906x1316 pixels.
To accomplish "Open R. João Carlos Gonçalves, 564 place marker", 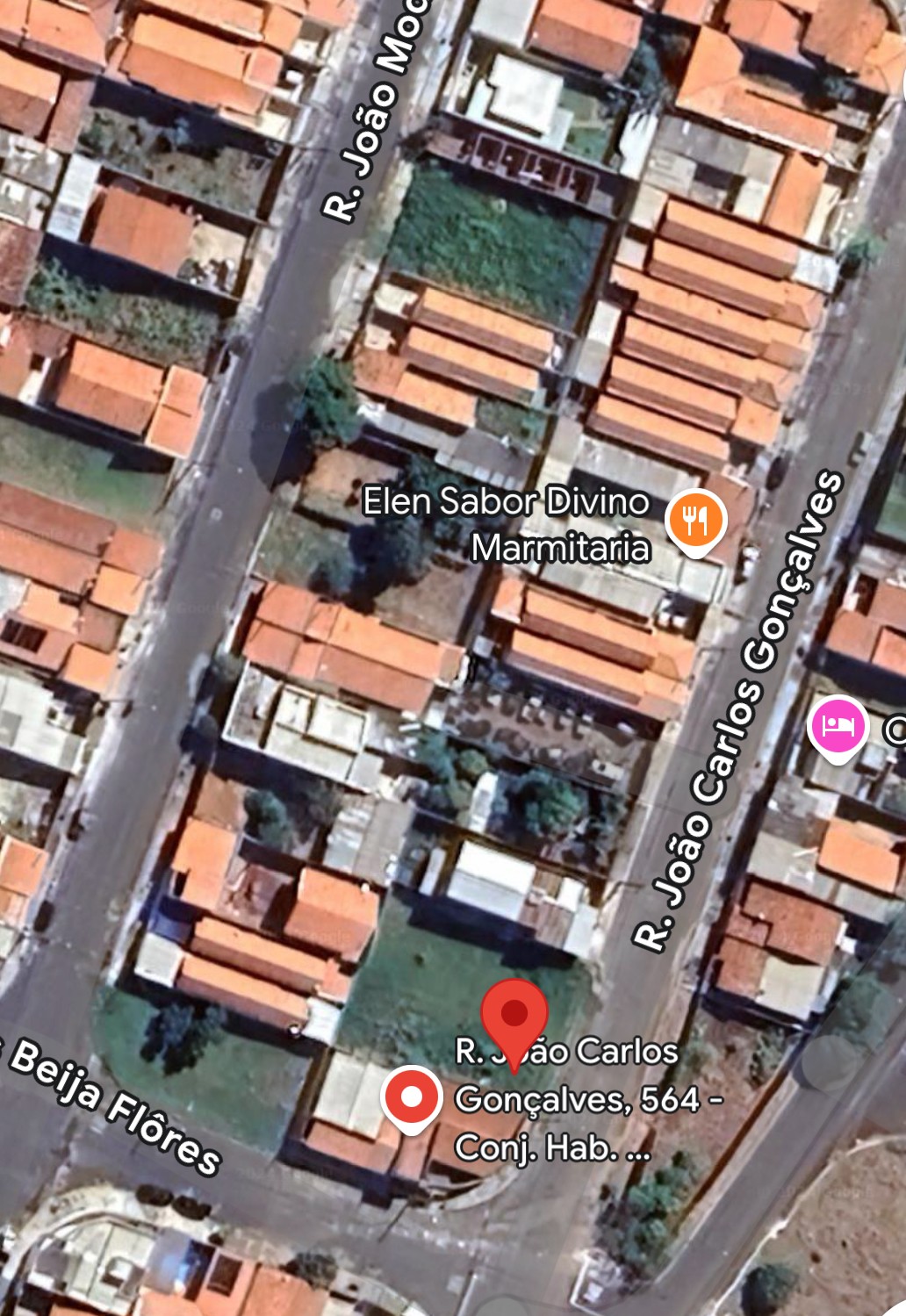I will tap(411, 1097).
